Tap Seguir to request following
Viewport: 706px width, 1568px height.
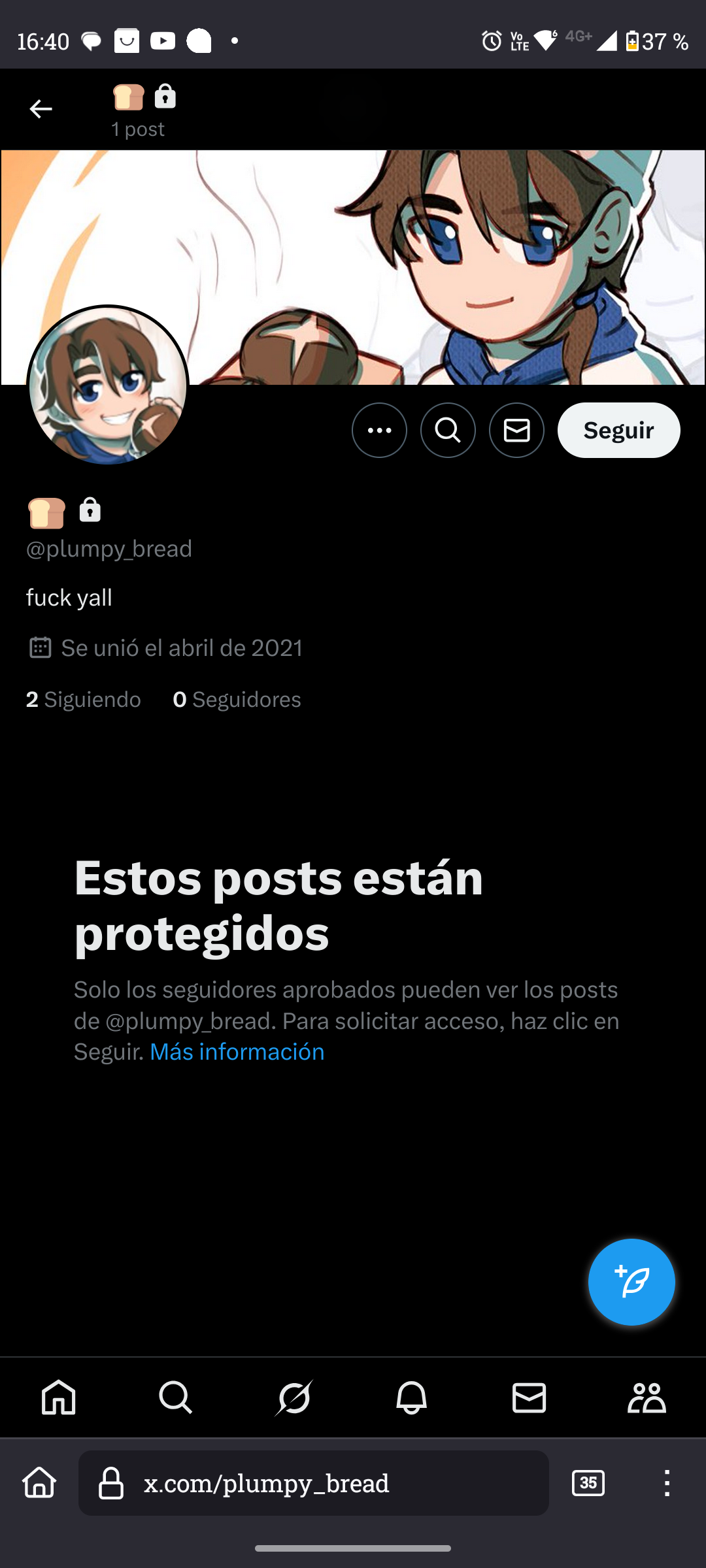click(x=618, y=431)
